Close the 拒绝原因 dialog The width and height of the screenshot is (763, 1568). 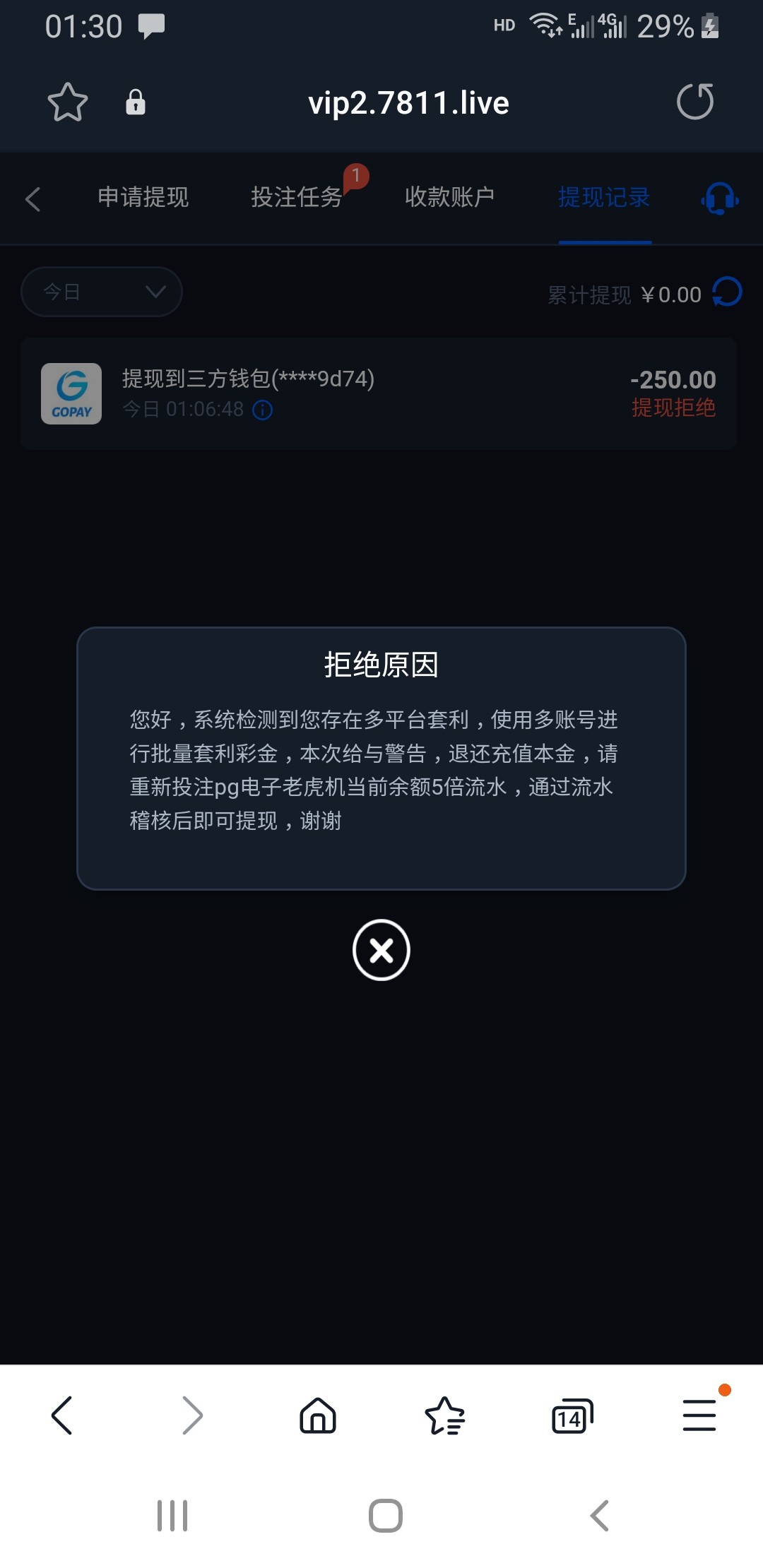point(381,950)
